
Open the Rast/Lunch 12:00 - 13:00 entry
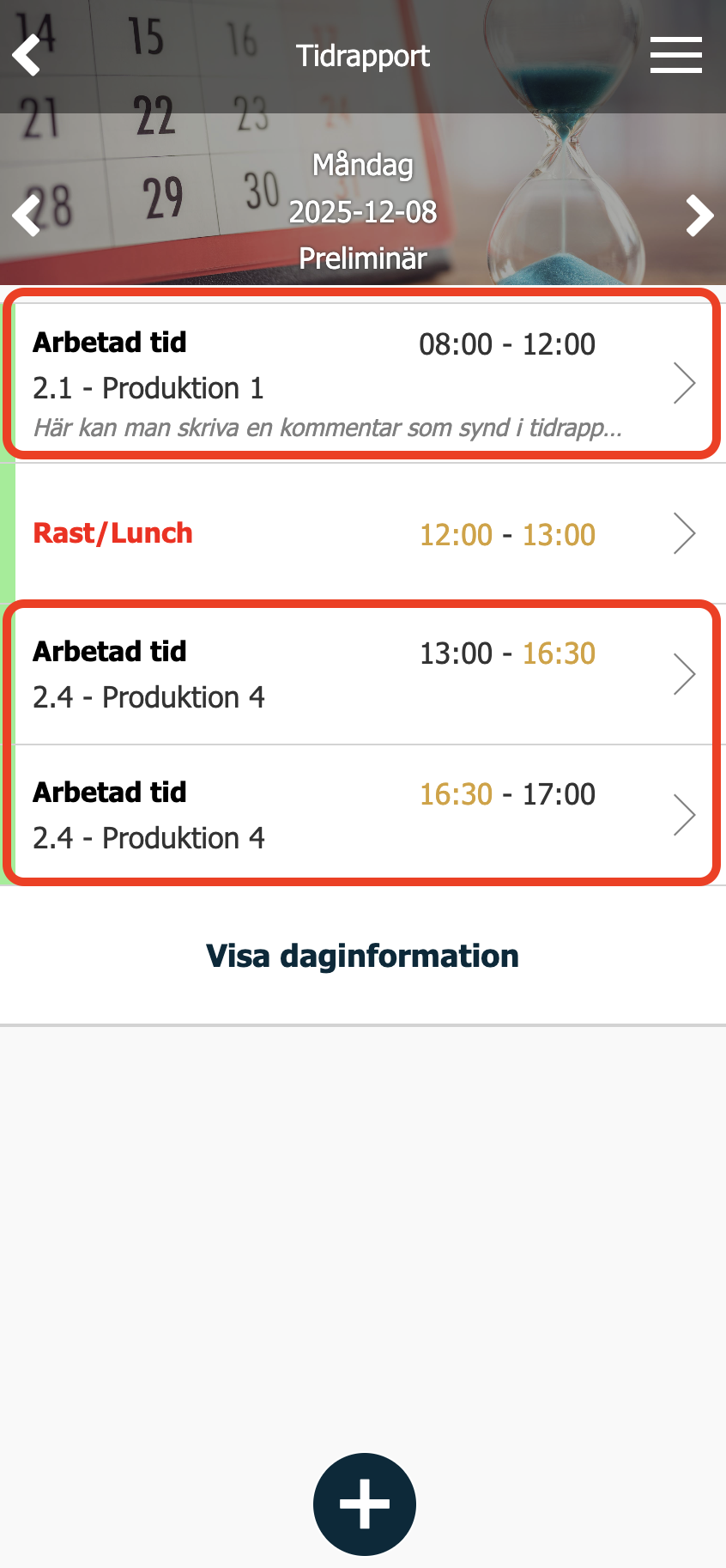362,533
